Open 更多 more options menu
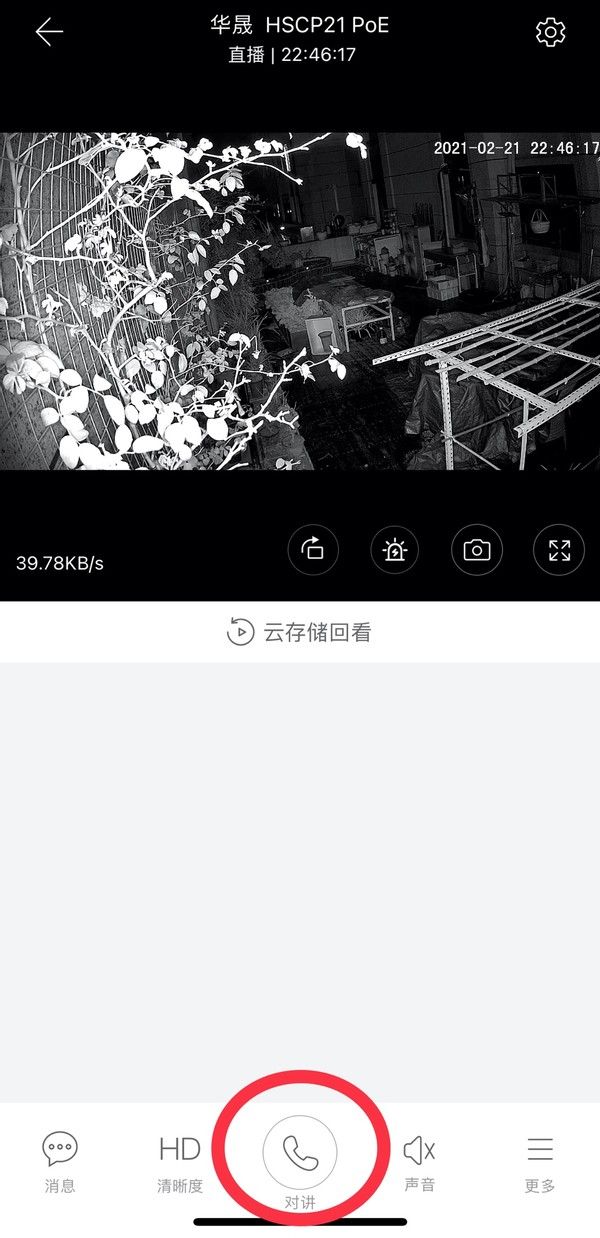Viewport: 600px width, 1238px height. coord(540,1160)
